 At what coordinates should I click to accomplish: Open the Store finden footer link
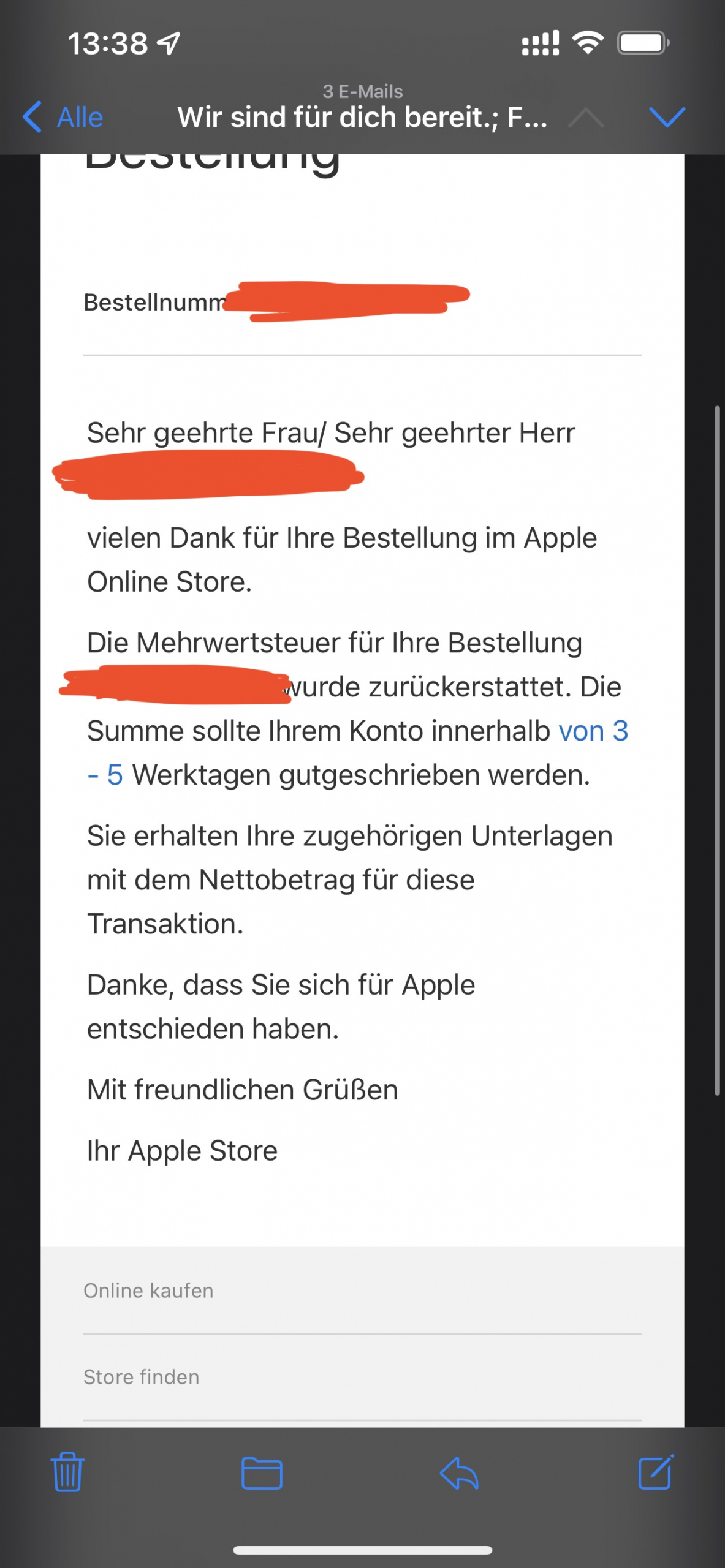(x=142, y=1377)
